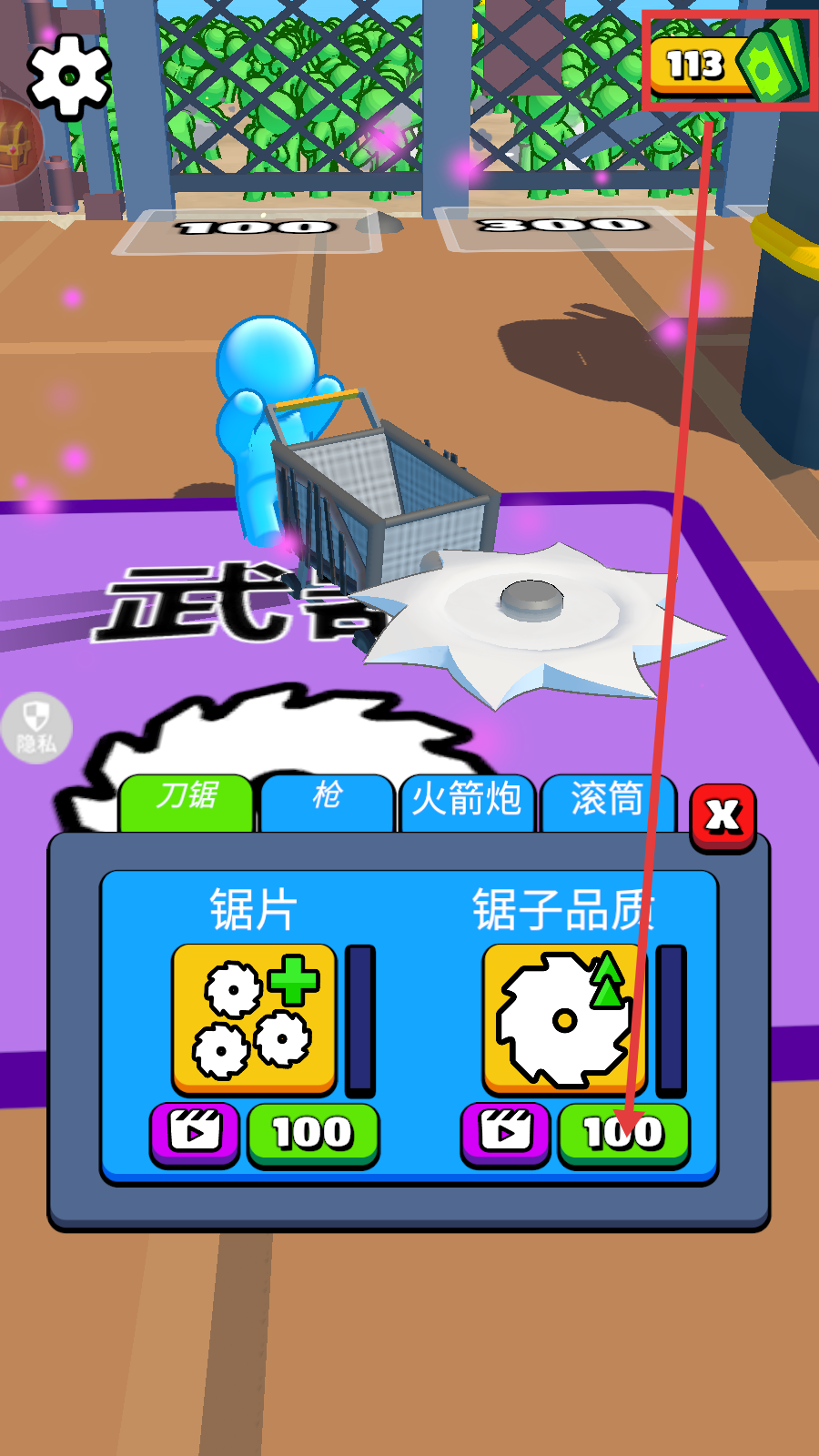Select the 火箭炮 tab

[x=466, y=801]
